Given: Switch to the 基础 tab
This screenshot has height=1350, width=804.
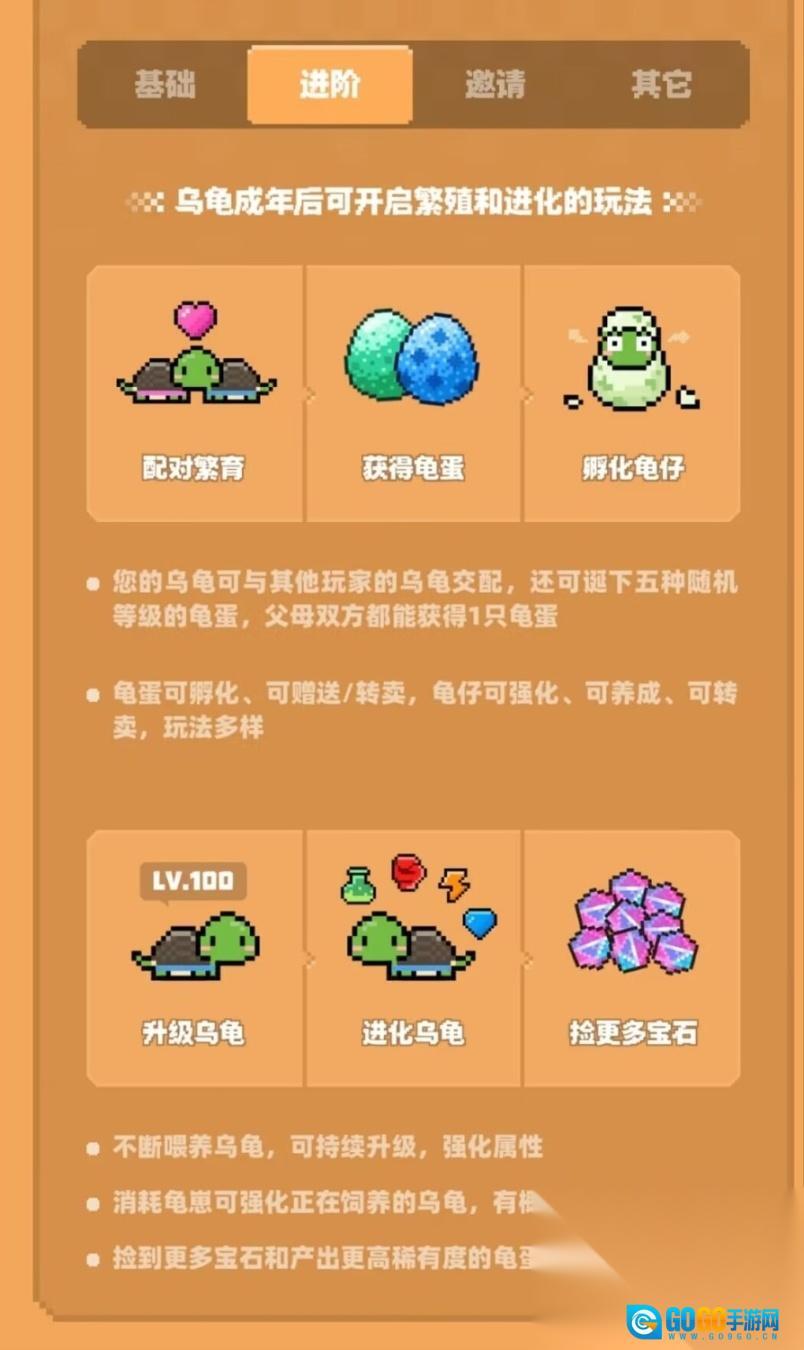Looking at the screenshot, I should [x=165, y=85].
